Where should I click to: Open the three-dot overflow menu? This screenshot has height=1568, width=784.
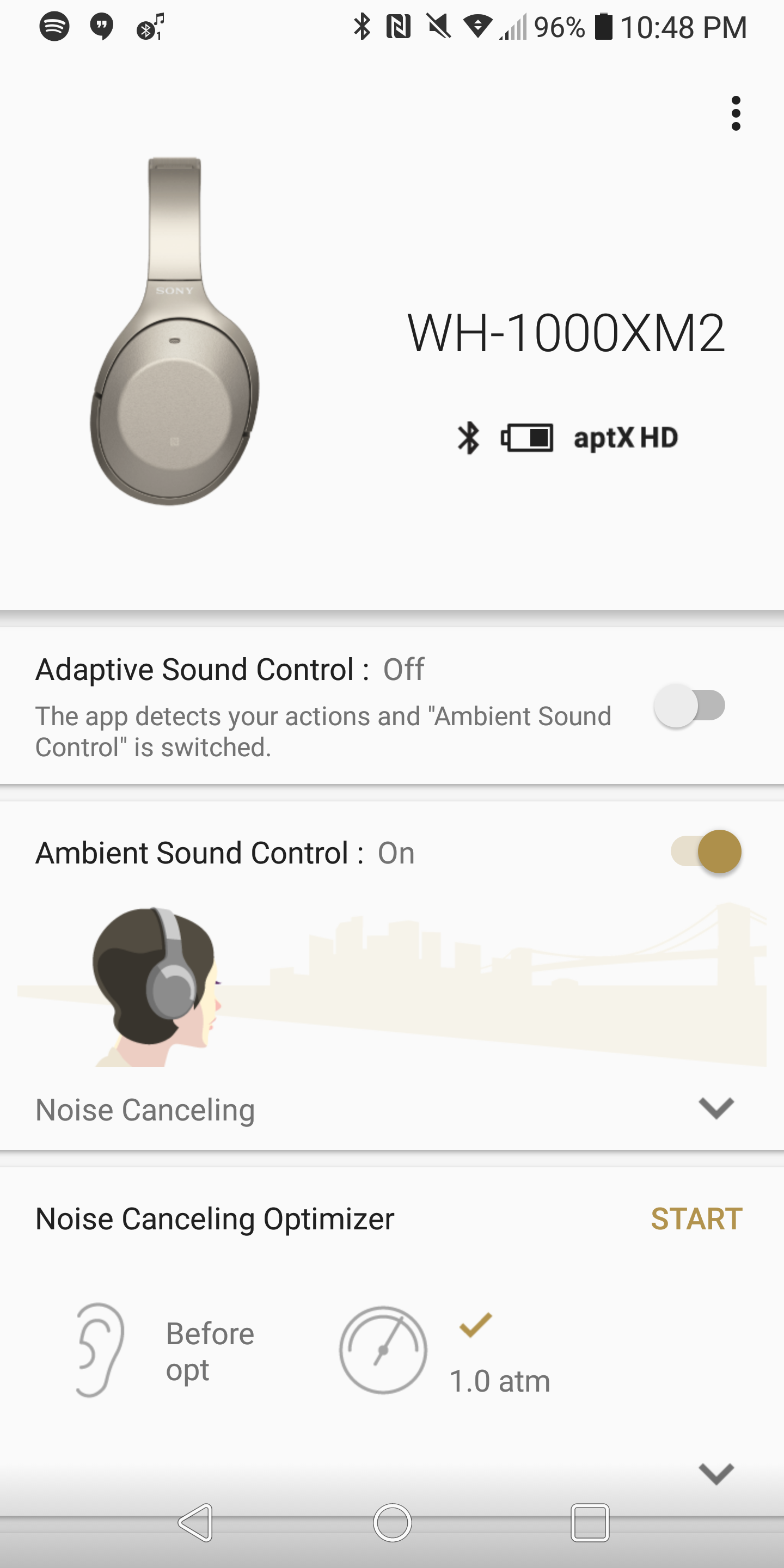(736, 113)
